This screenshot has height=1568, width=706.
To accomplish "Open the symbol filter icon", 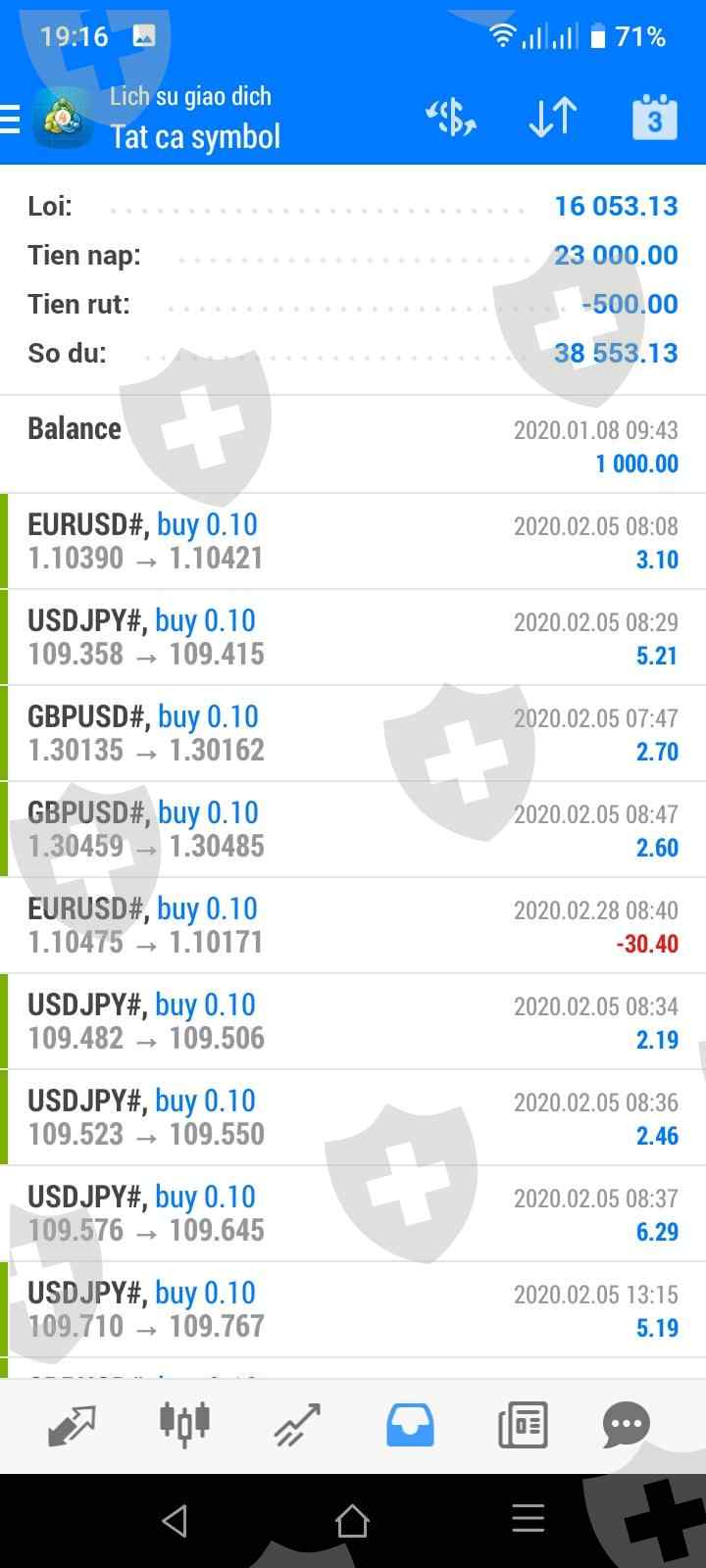I will 451,119.
